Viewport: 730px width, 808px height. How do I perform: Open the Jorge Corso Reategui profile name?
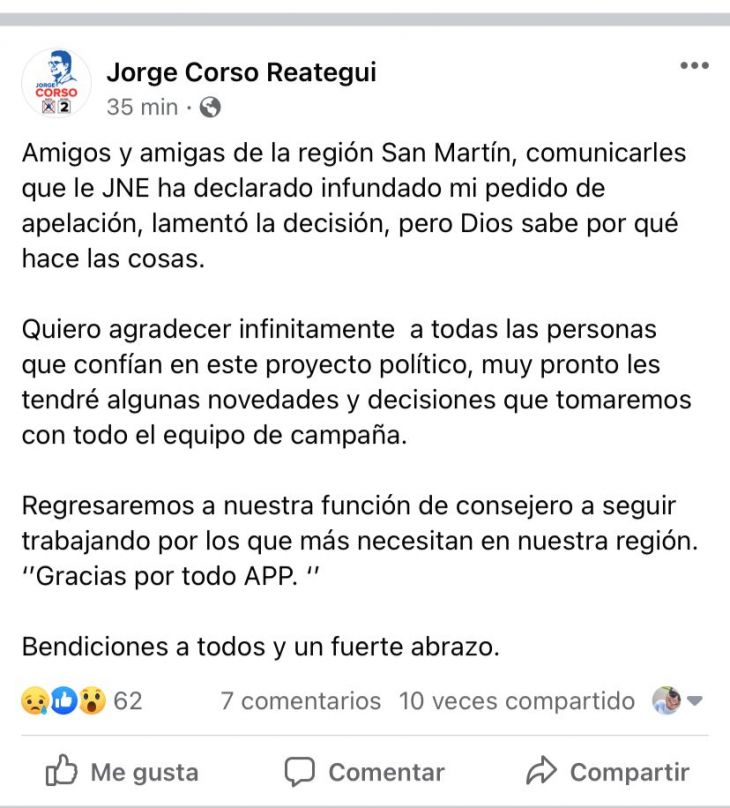(241, 72)
